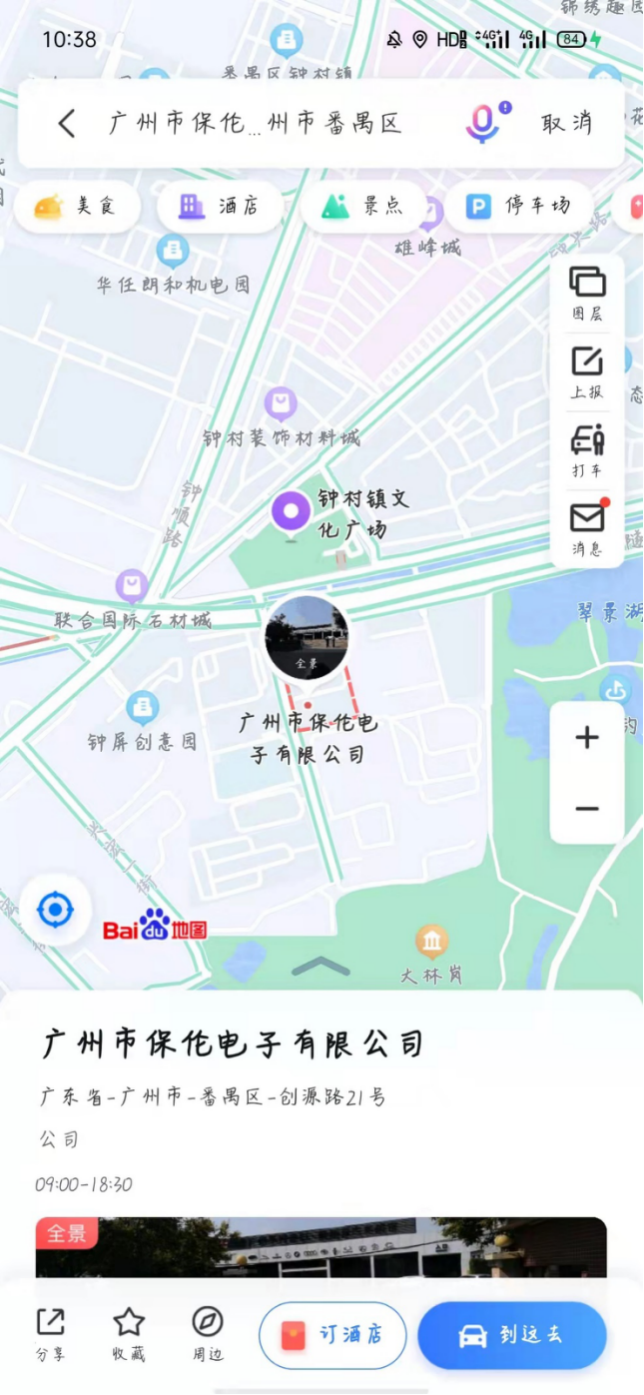644x1395 pixels.
Task: Open 上报 to report a map issue
Action: 587,372
